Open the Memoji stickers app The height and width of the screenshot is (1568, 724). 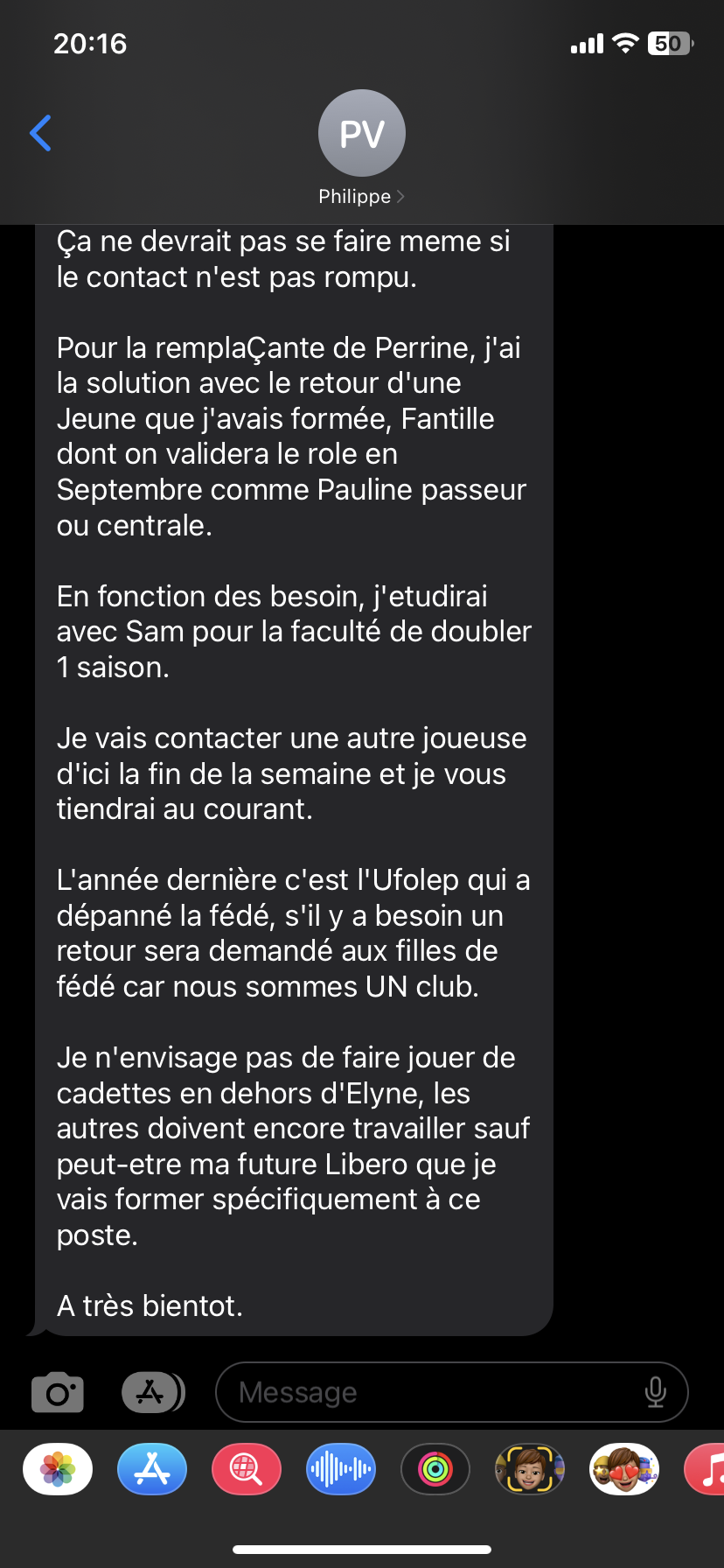pos(624,1468)
